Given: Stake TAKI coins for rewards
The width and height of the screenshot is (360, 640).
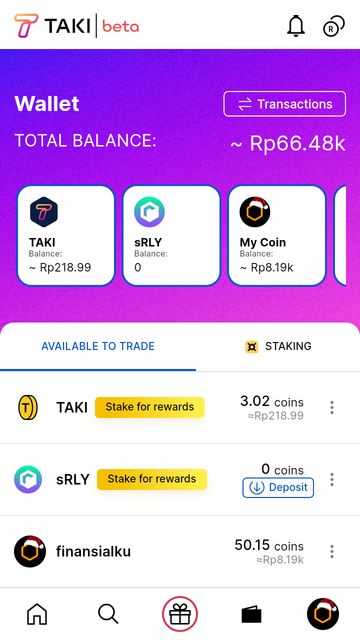Looking at the screenshot, I should click(149, 407).
